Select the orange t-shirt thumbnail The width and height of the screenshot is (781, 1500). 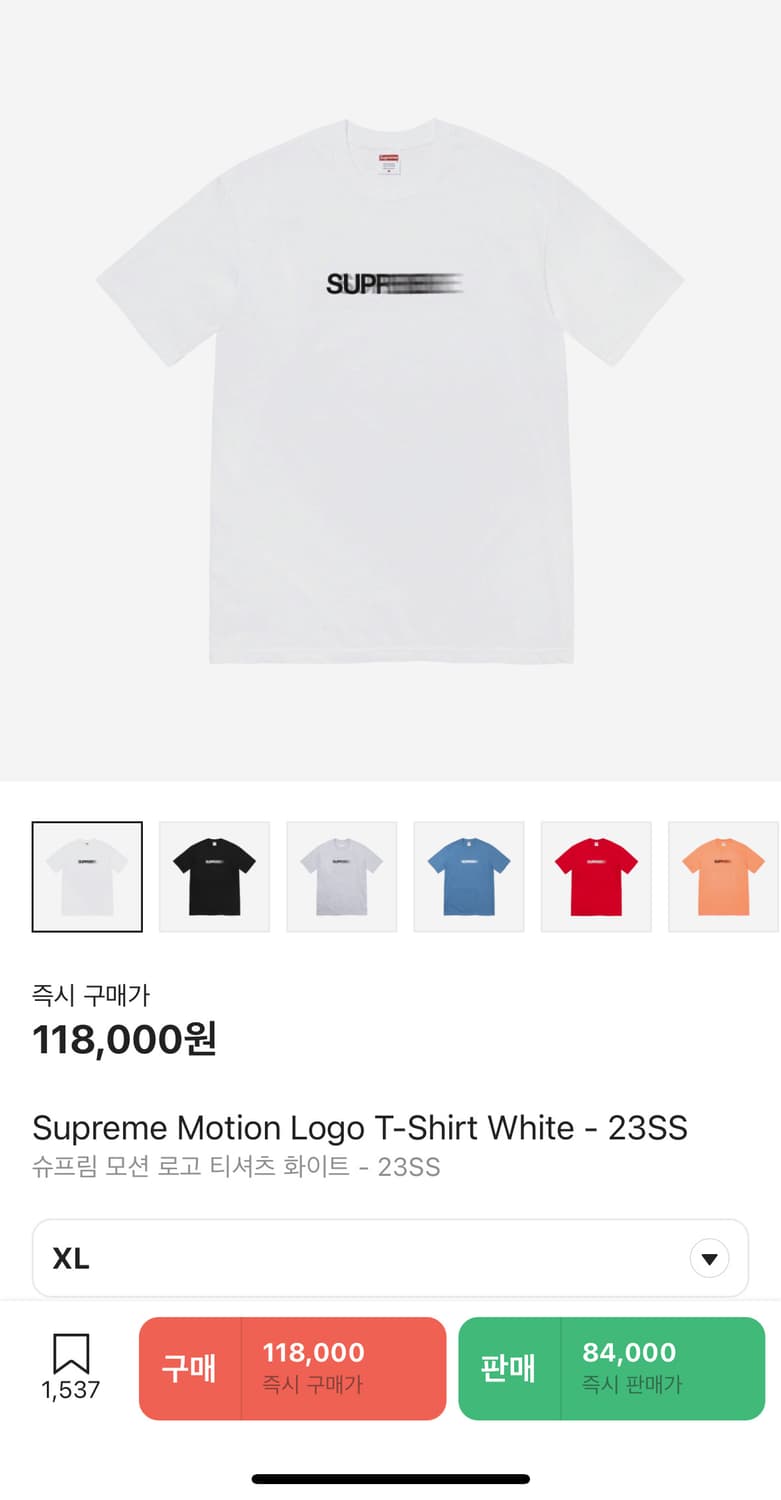723,876
